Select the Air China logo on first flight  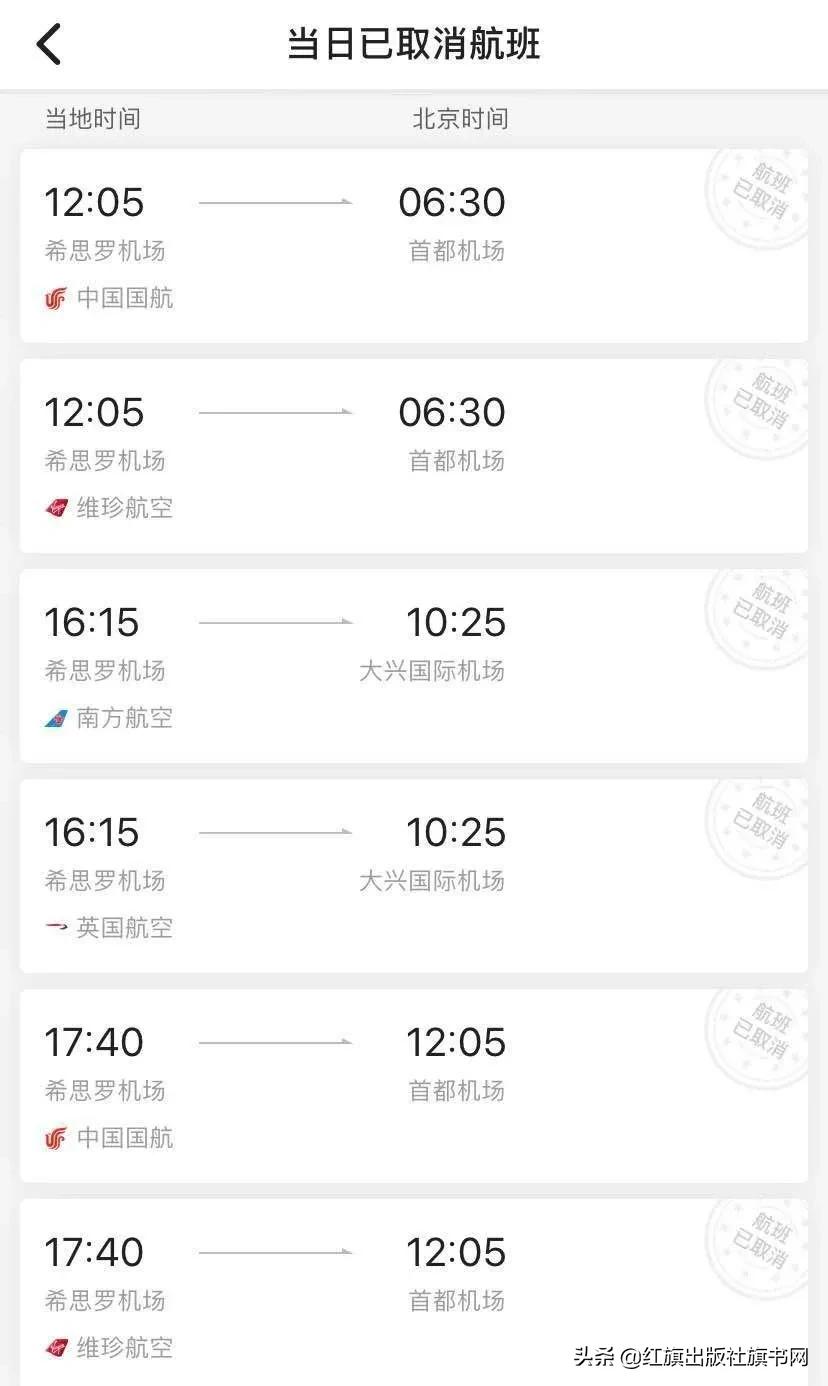57,298
